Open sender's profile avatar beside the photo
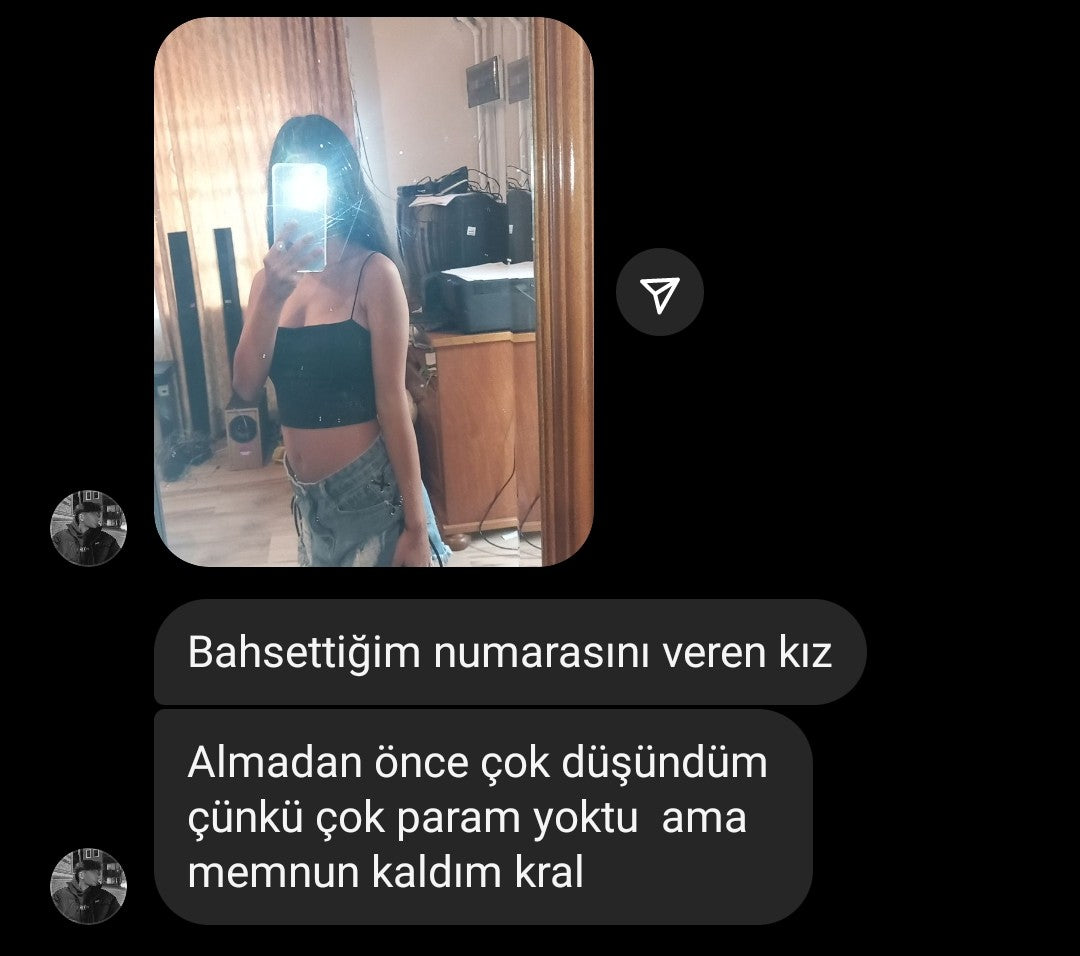1080x956 pixels. pyautogui.click(x=89, y=529)
